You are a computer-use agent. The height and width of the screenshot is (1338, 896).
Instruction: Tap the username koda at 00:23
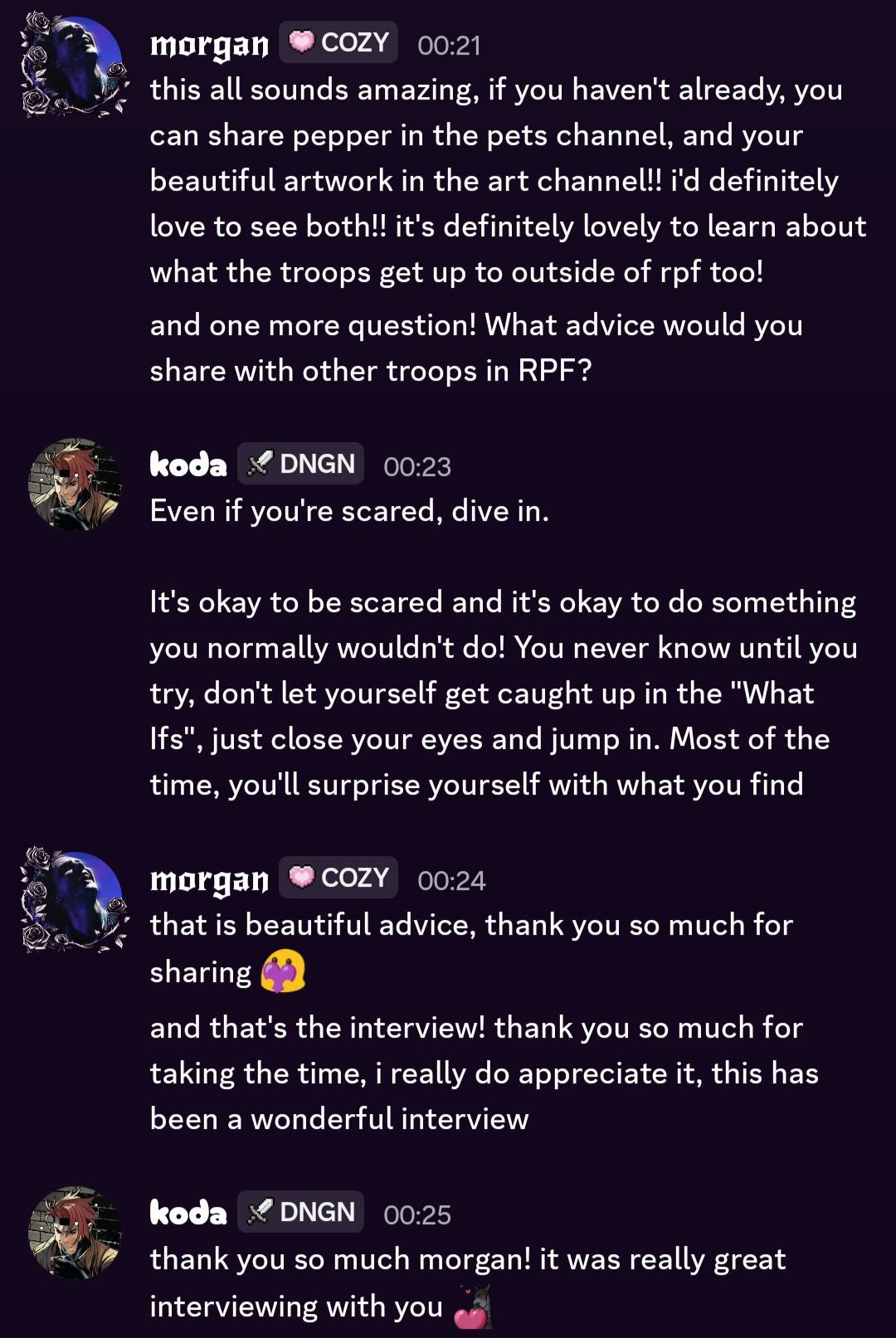(x=187, y=465)
